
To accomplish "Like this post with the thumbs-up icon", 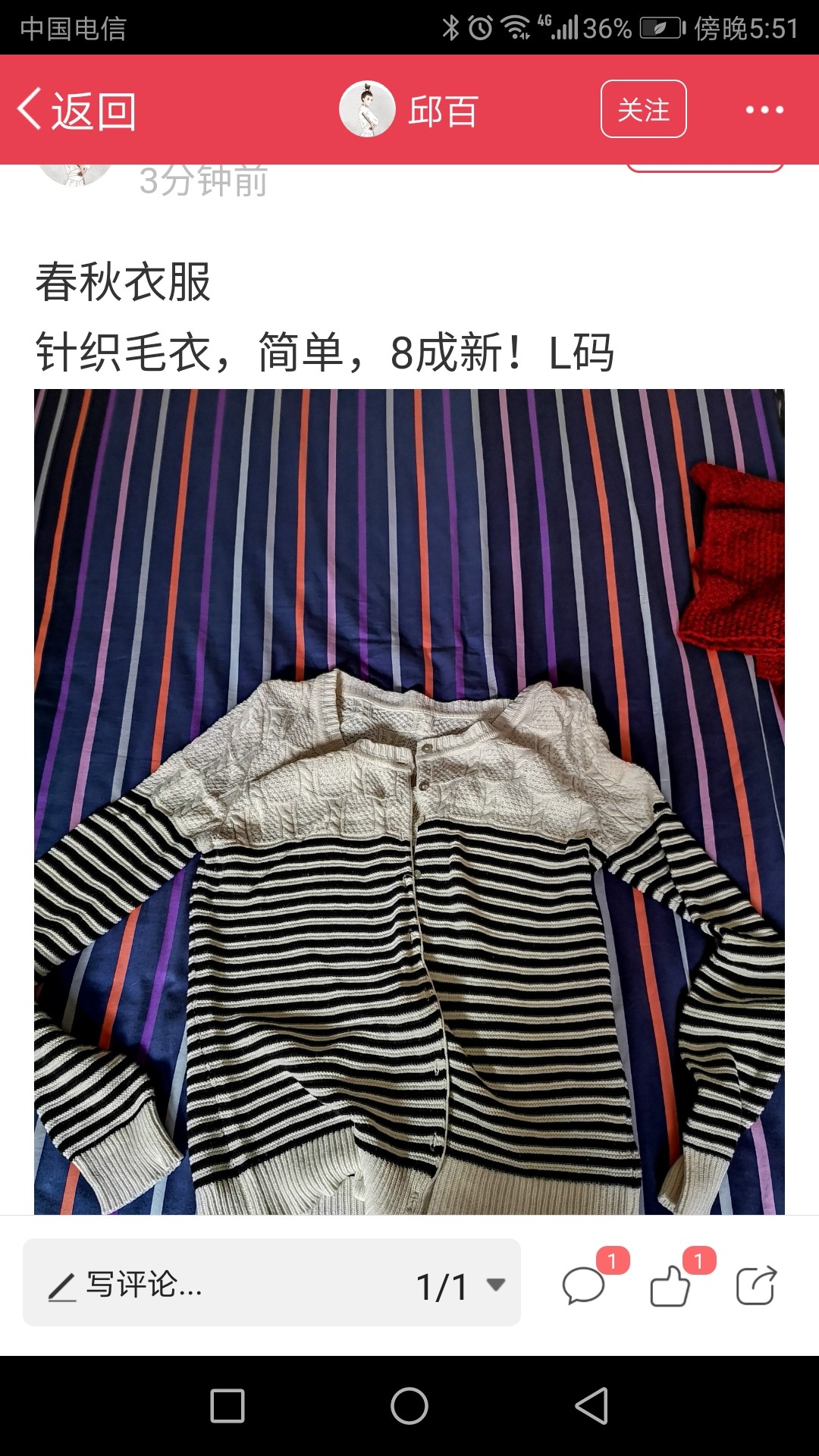I will 670,1286.
